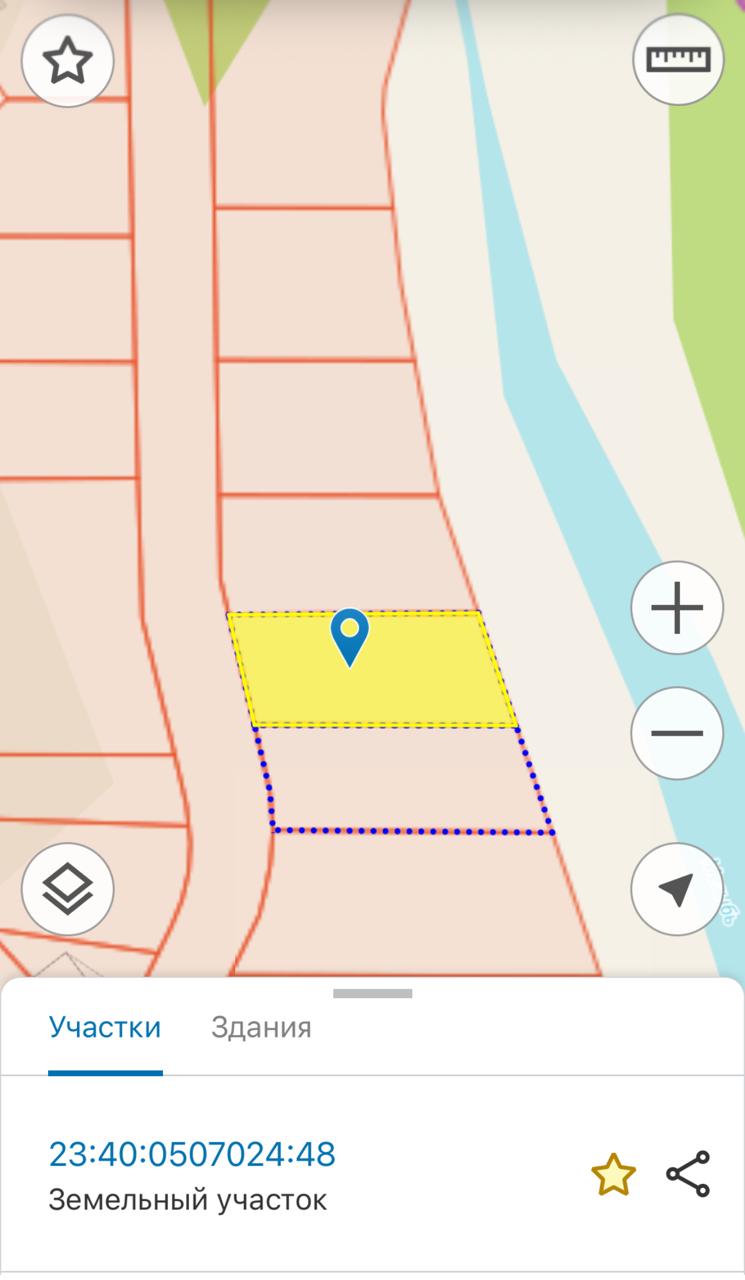The height and width of the screenshot is (1280, 745).
Task: Center map on my location
Action: click(677, 889)
